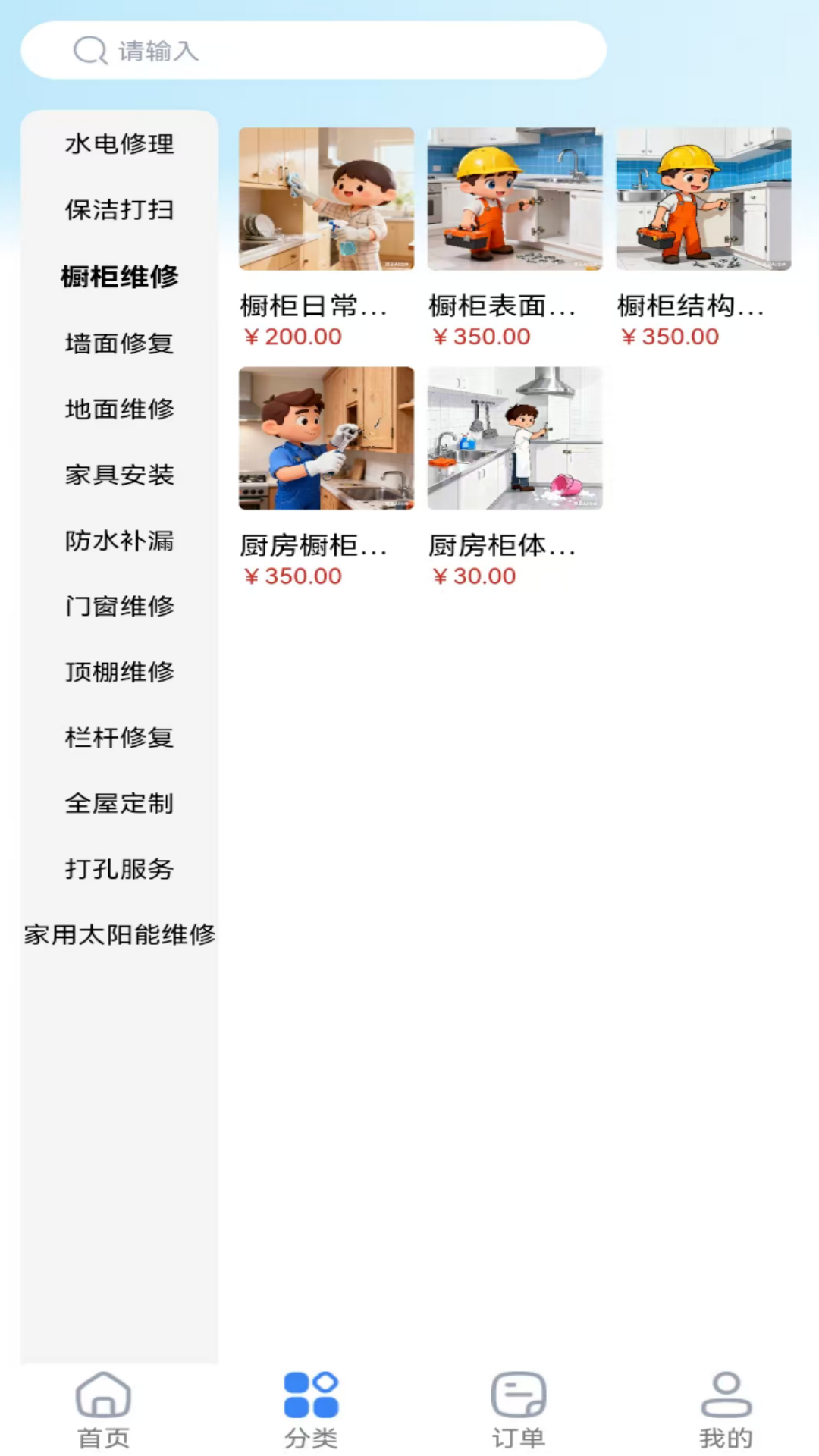Switch to 家用太阳能维修 category
The height and width of the screenshot is (1456, 819).
[119, 936]
